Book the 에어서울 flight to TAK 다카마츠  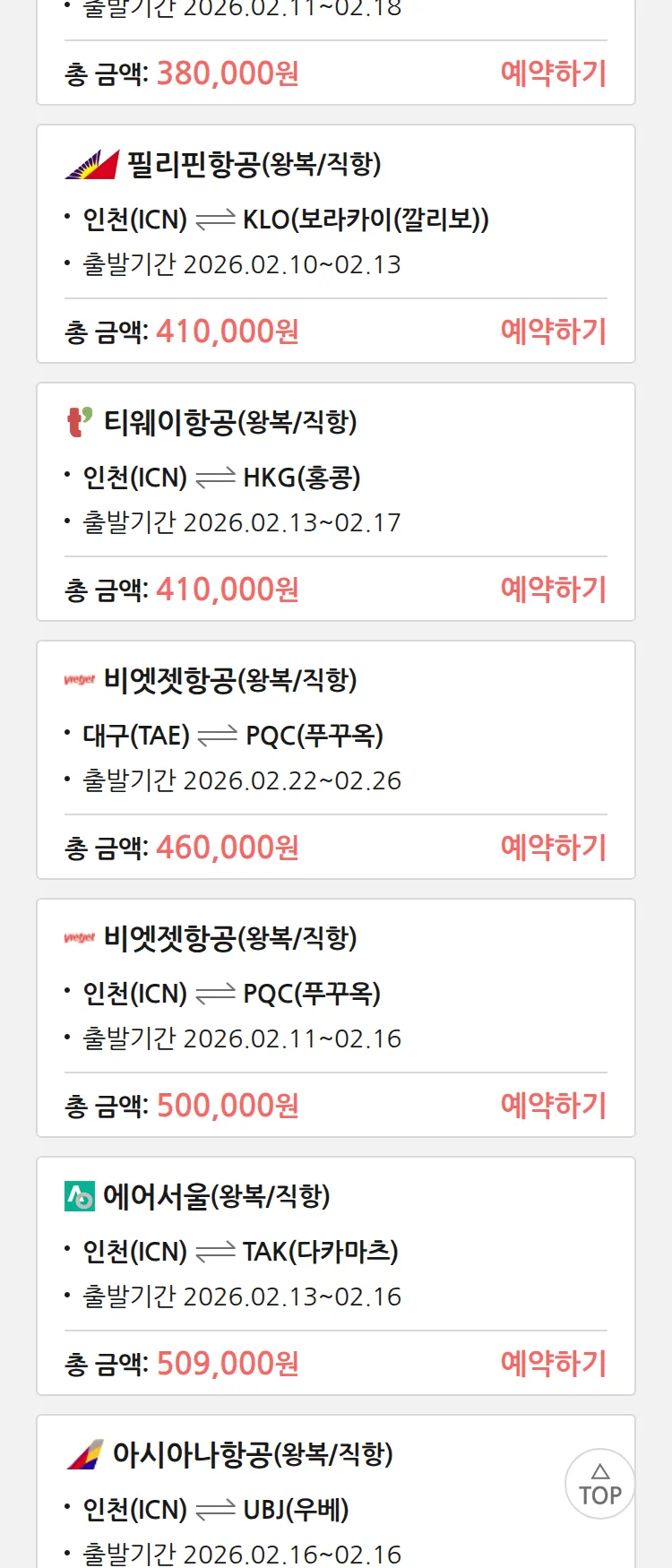tap(553, 1364)
